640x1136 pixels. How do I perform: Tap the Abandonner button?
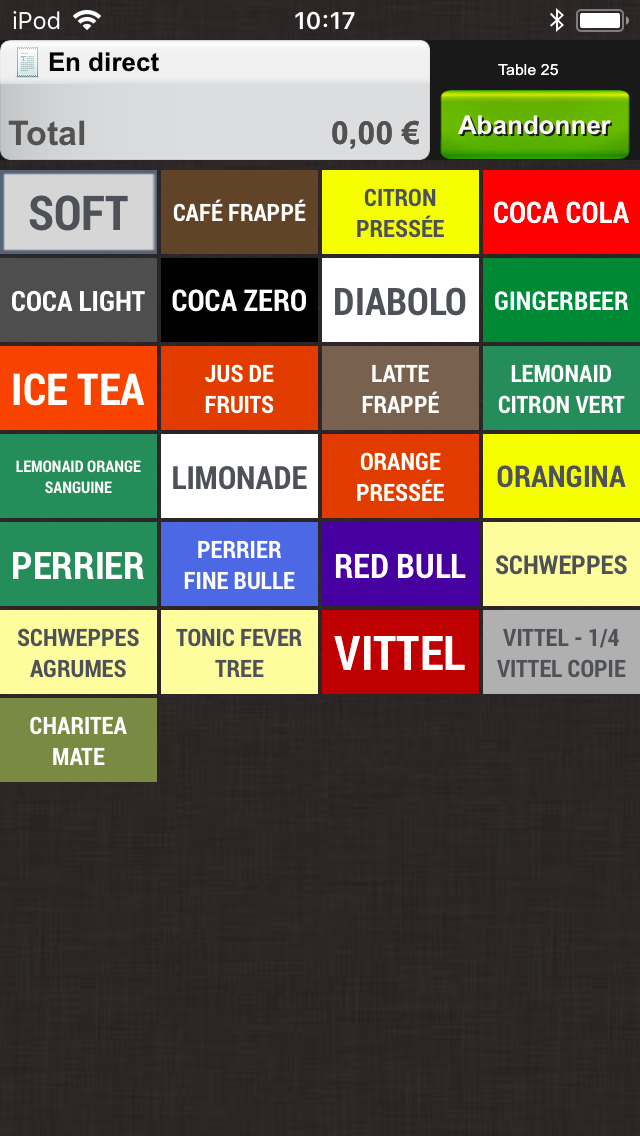coord(534,125)
